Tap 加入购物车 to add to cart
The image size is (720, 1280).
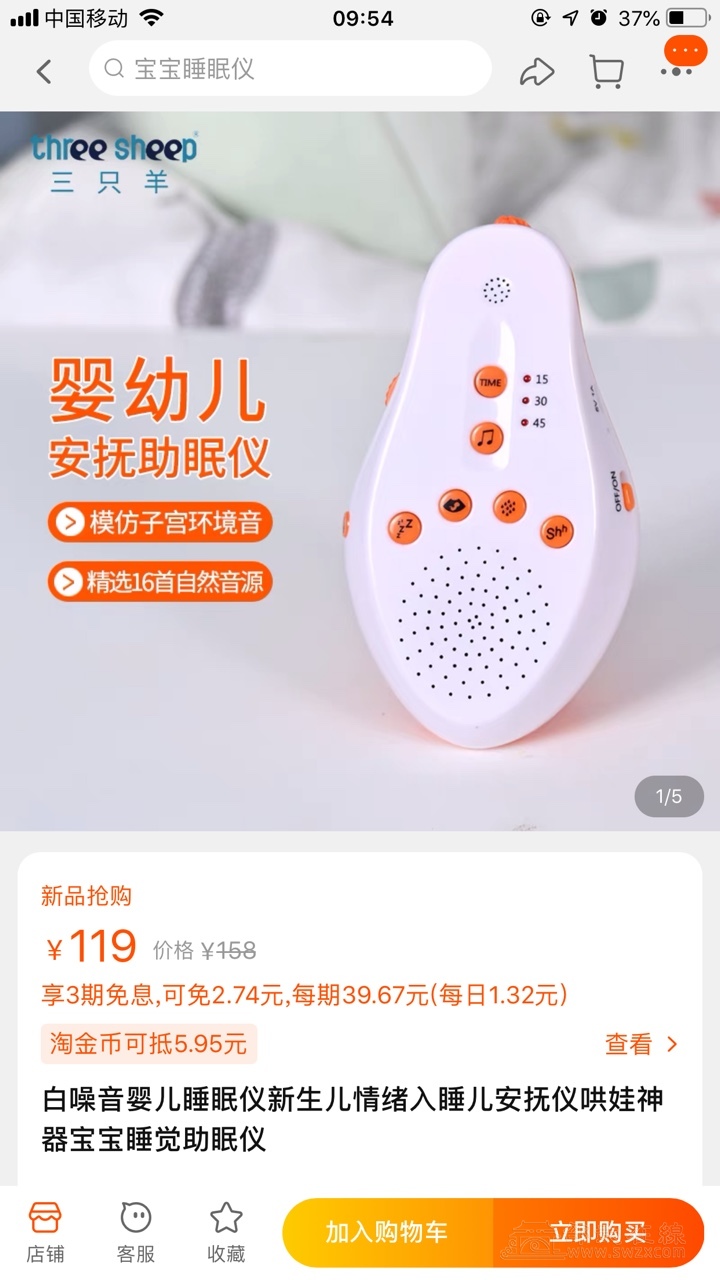[x=387, y=1232]
